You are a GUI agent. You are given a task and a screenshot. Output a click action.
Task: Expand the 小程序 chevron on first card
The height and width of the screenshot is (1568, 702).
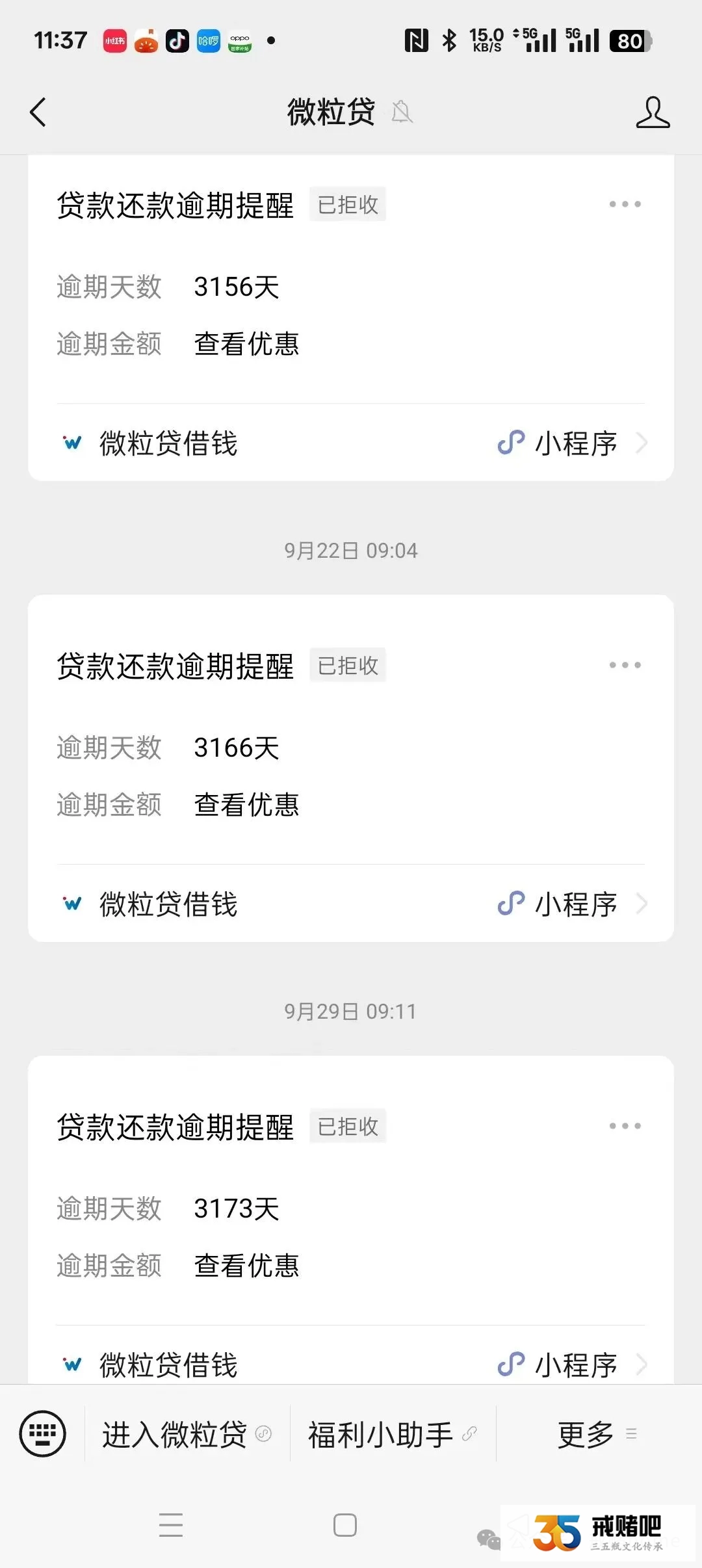pyautogui.click(x=642, y=443)
